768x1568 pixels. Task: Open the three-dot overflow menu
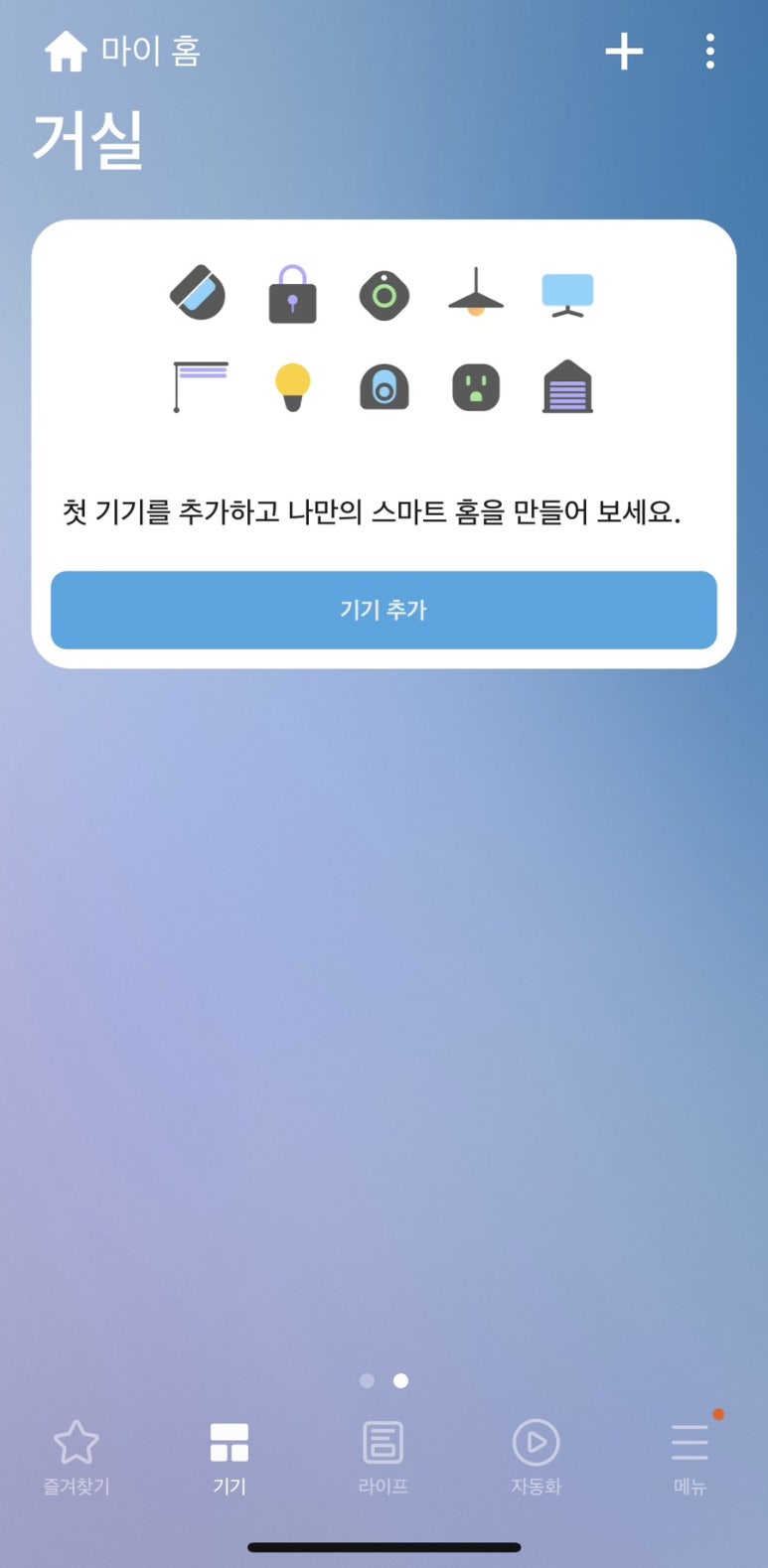click(x=709, y=52)
